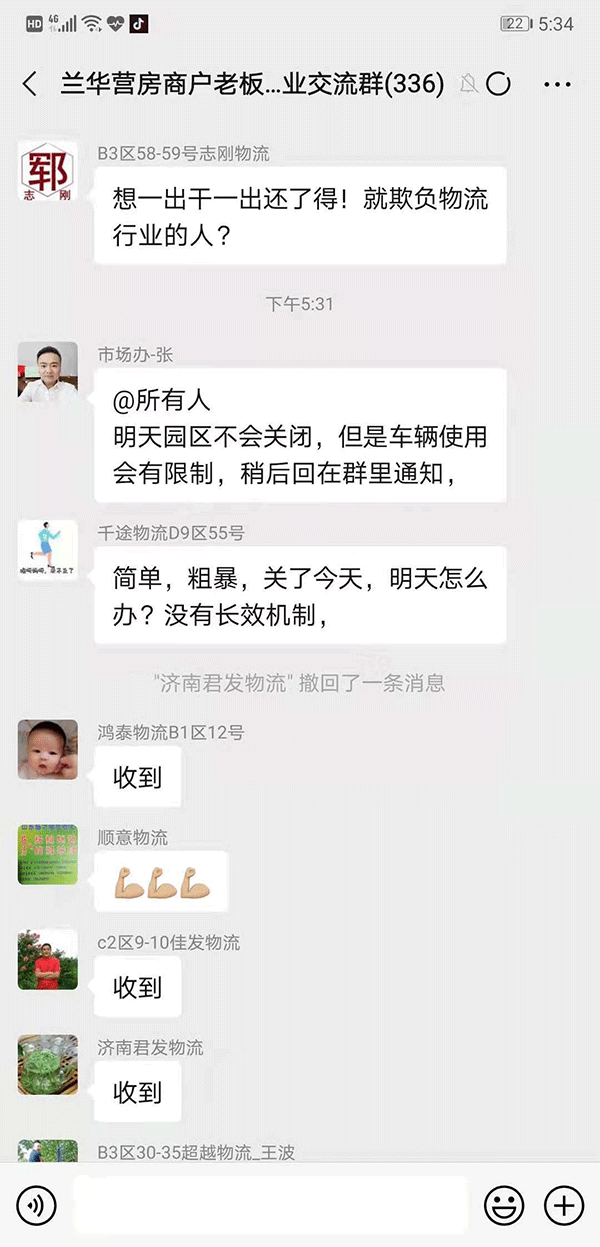This screenshot has width=600, height=1247.
Task: Switch to voice message input
Action: click(x=36, y=1205)
